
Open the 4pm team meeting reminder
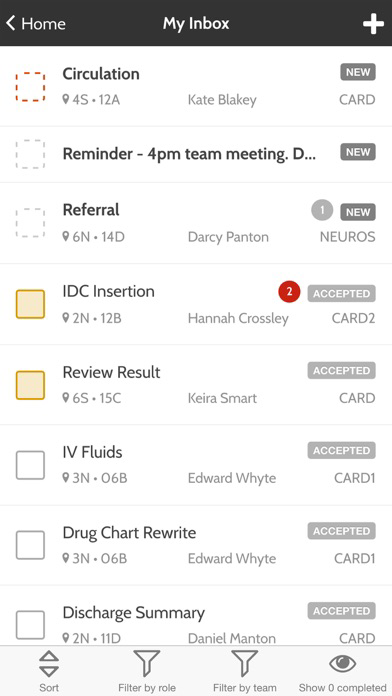(196, 154)
